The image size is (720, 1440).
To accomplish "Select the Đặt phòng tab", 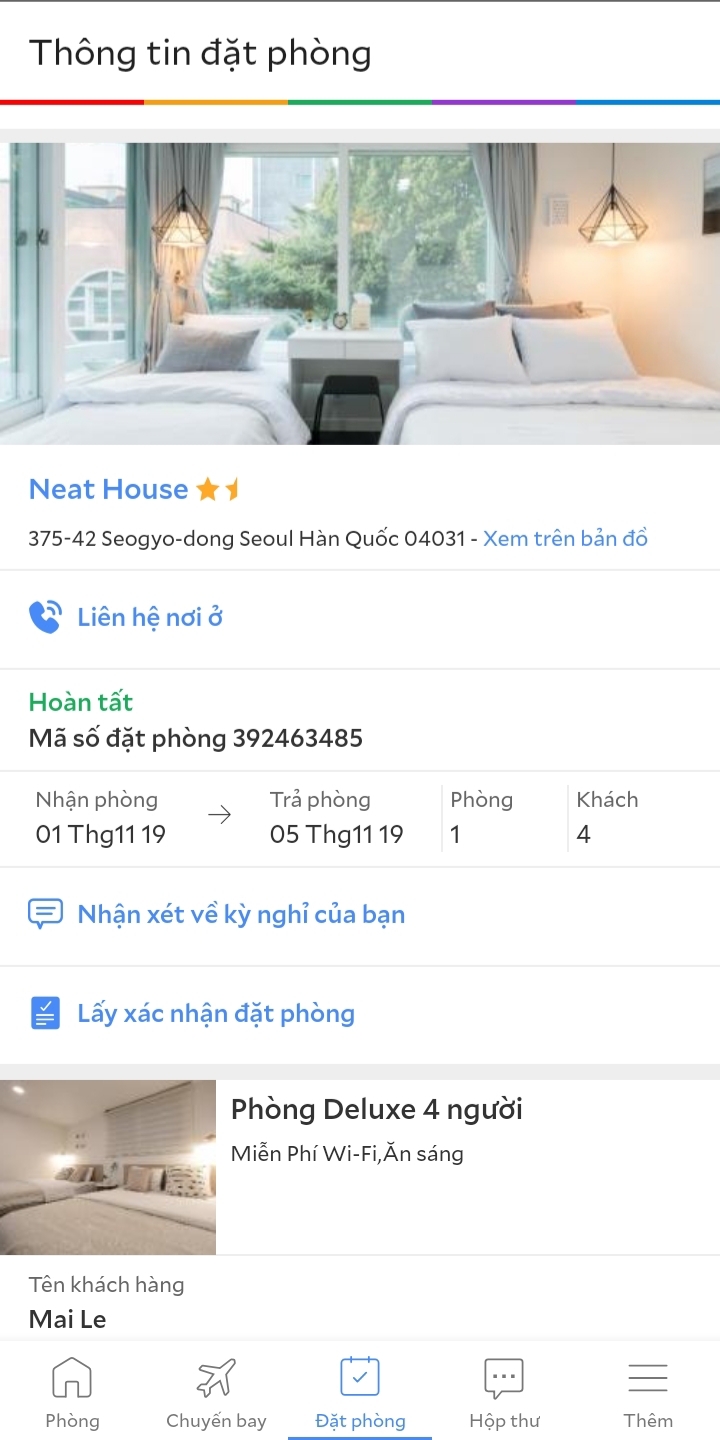I will (x=360, y=1393).
